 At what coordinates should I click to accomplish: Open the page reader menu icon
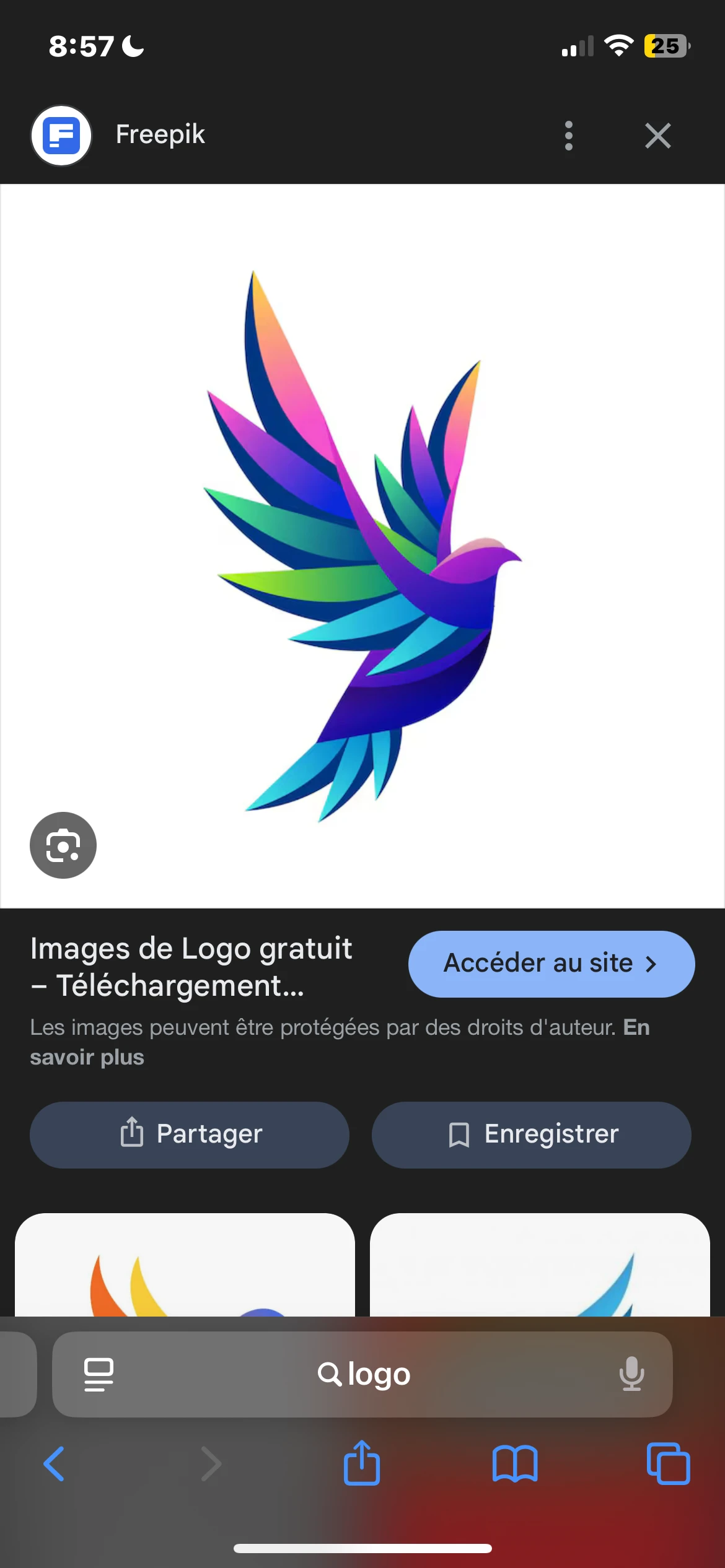click(99, 1374)
